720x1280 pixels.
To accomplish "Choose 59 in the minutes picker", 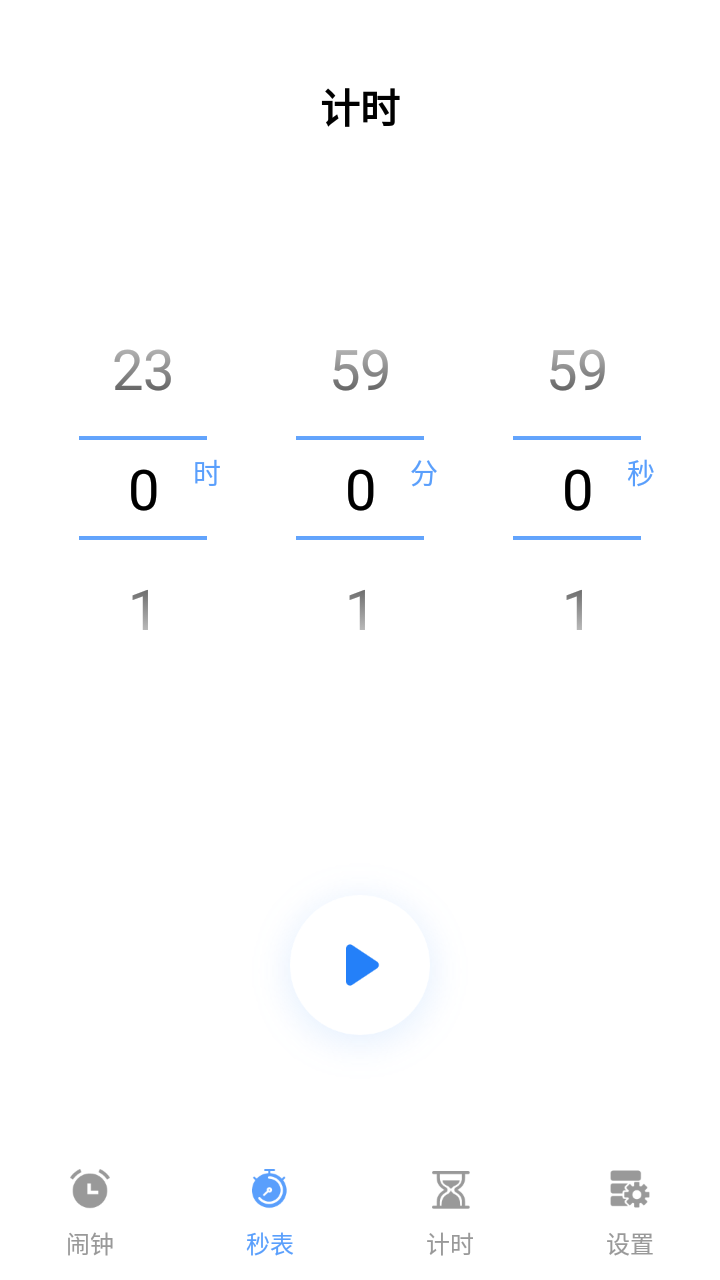I will pos(360,371).
